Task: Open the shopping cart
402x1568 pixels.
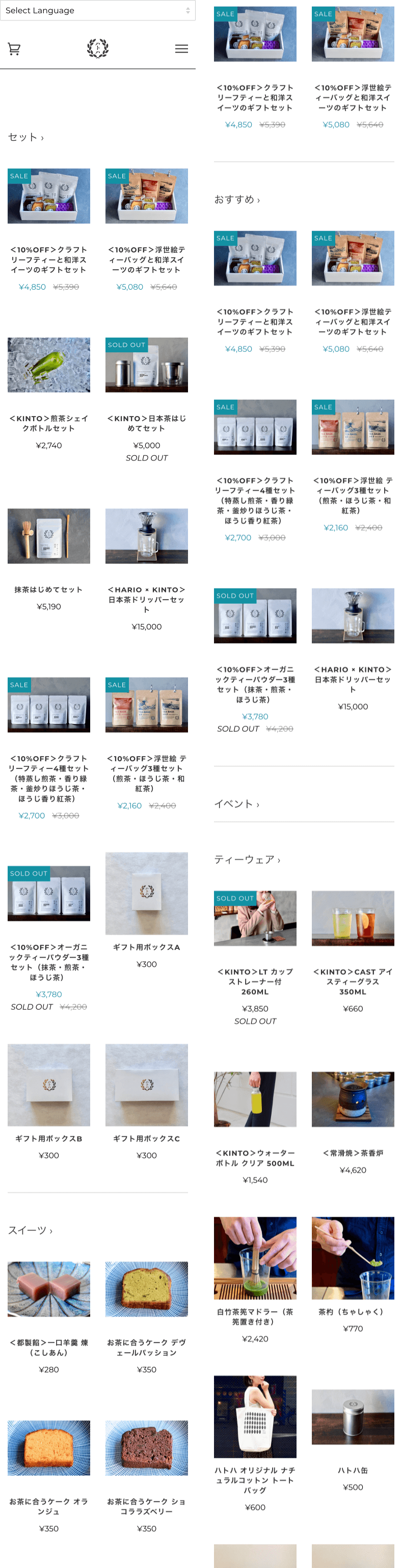Action: [14, 48]
